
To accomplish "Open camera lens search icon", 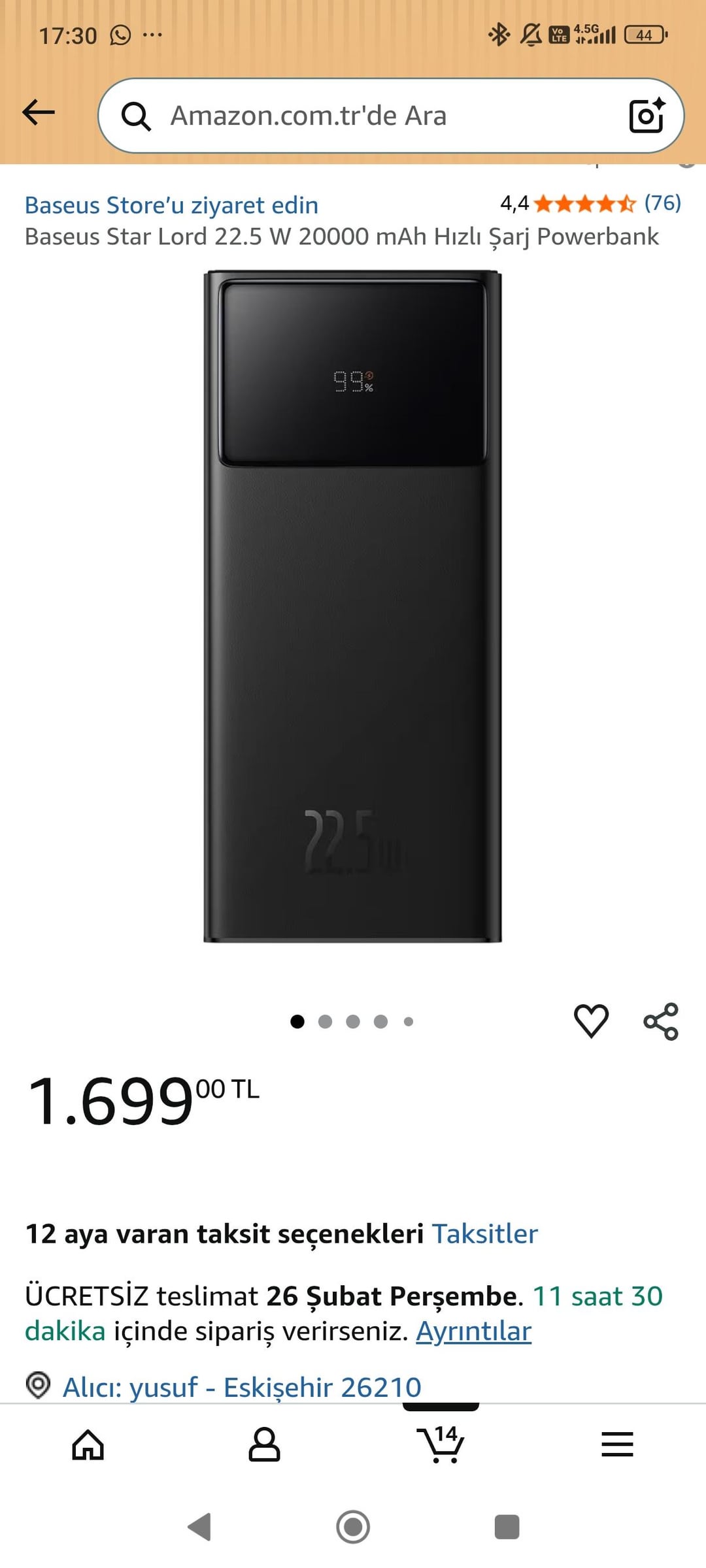I will click(x=646, y=116).
